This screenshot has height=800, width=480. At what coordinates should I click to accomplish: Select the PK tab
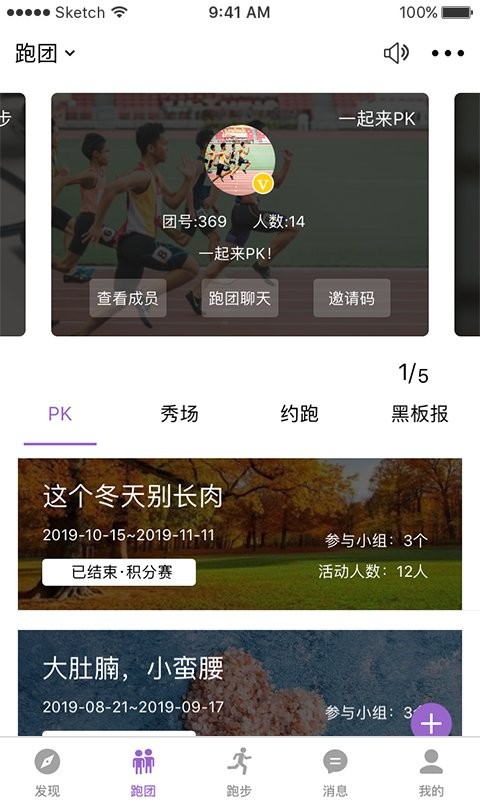coord(60,414)
